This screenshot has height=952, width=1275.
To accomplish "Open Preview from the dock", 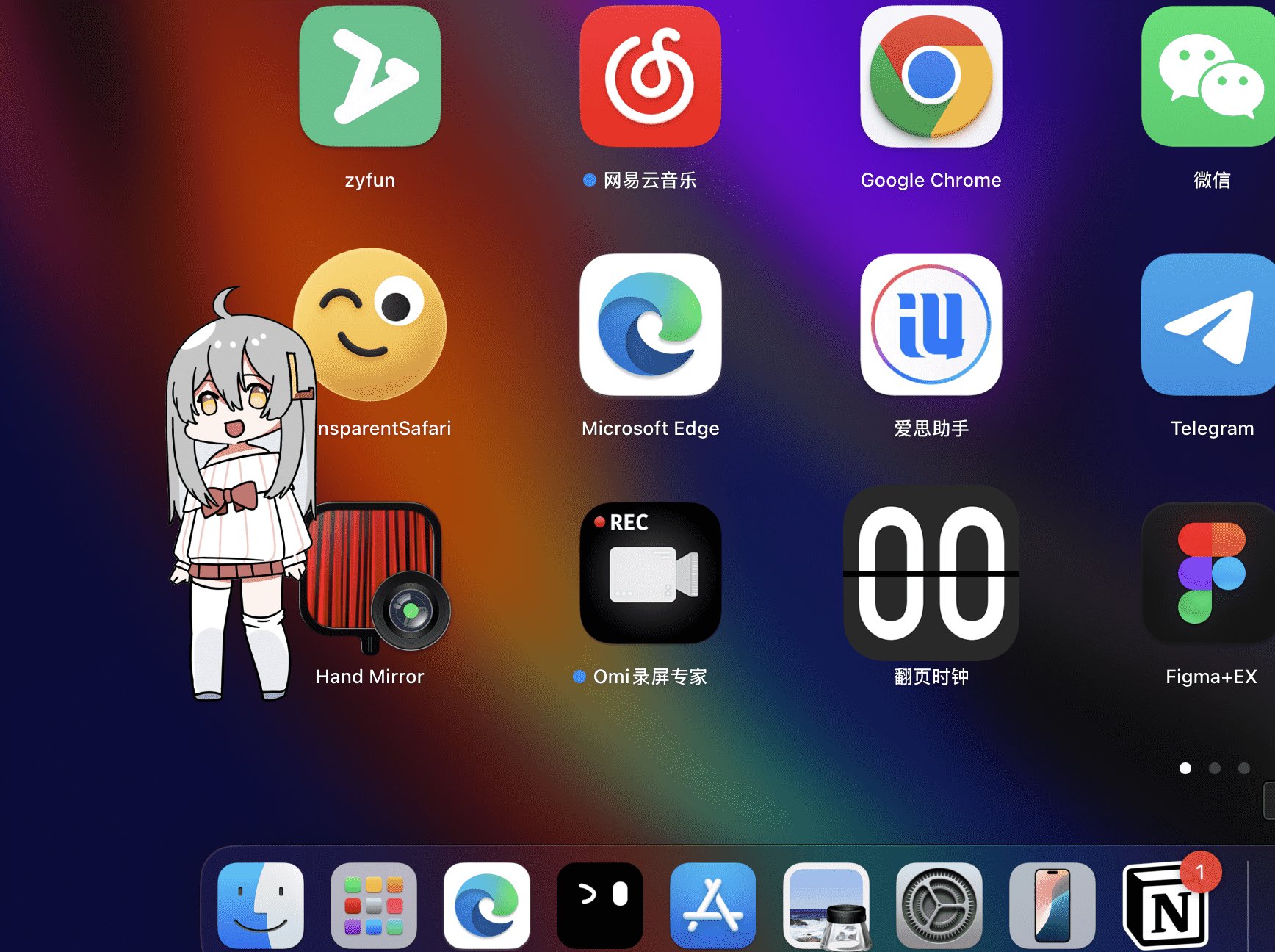I will pyautogui.click(x=826, y=906).
